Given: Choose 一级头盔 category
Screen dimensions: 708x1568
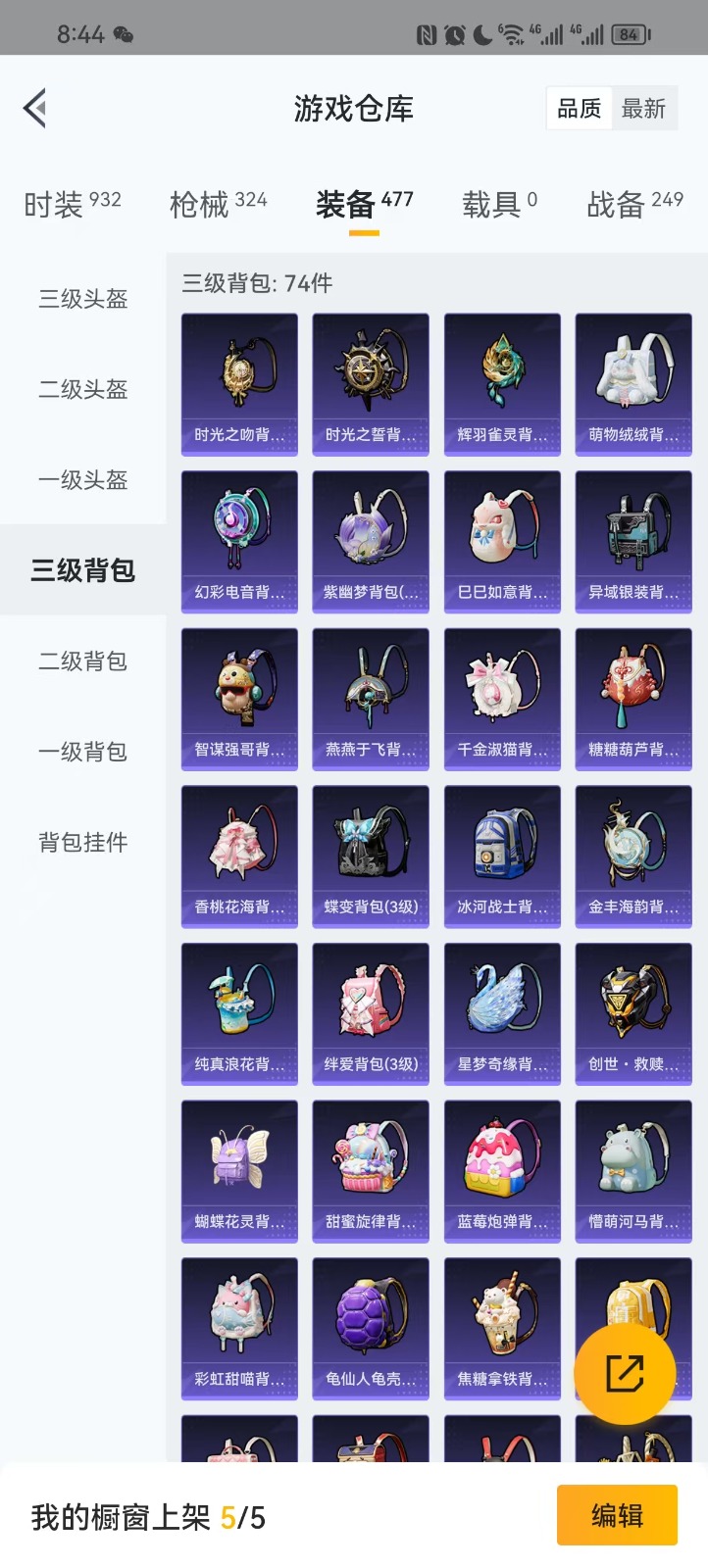Looking at the screenshot, I should click(x=83, y=480).
